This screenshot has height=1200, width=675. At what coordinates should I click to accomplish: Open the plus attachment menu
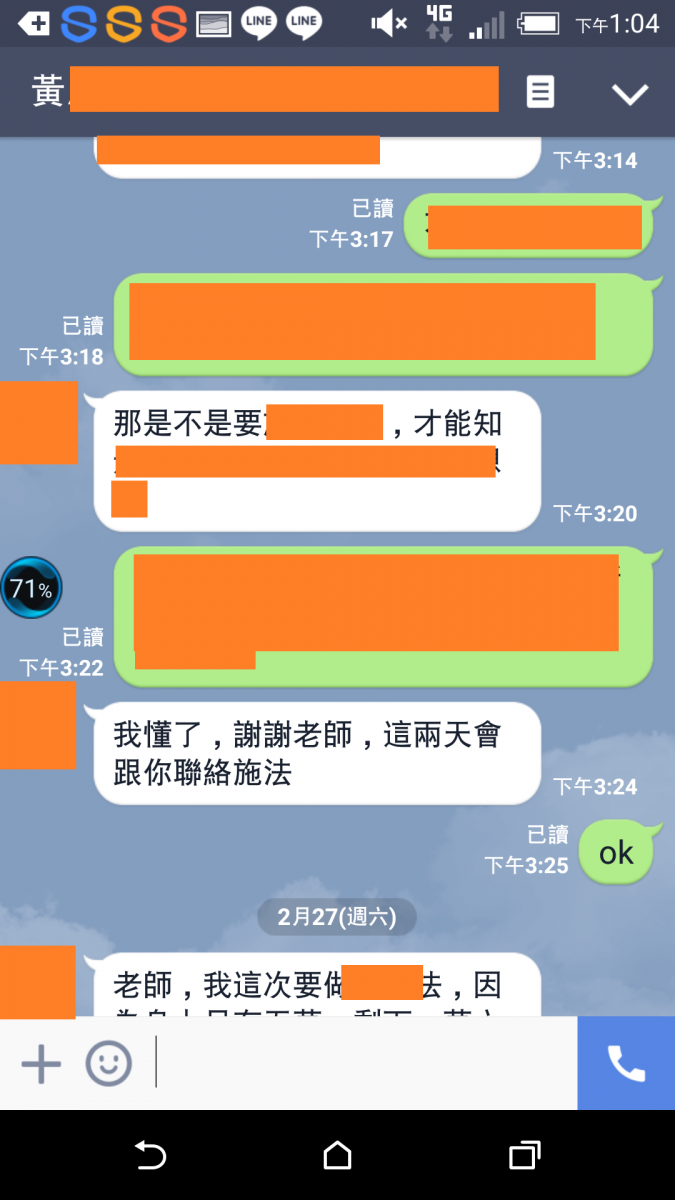click(x=41, y=1064)
